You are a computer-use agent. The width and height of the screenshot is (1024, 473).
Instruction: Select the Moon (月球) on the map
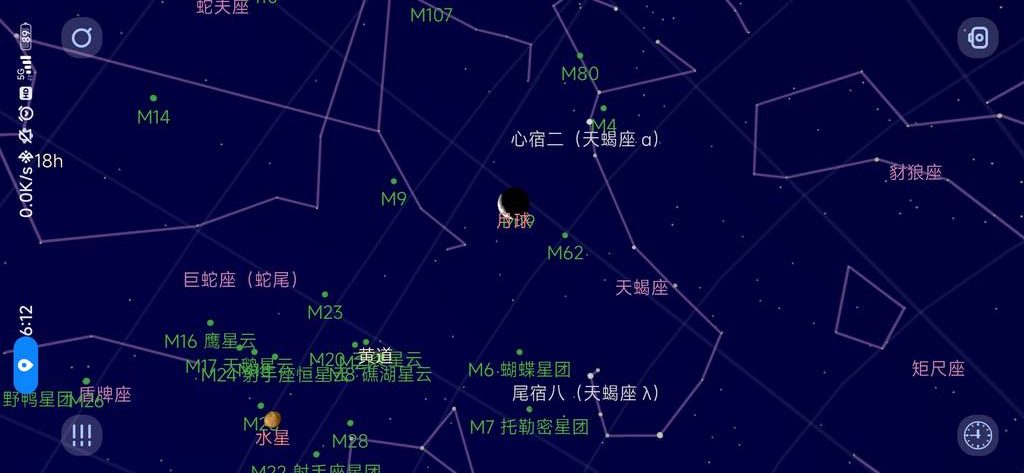513,203
